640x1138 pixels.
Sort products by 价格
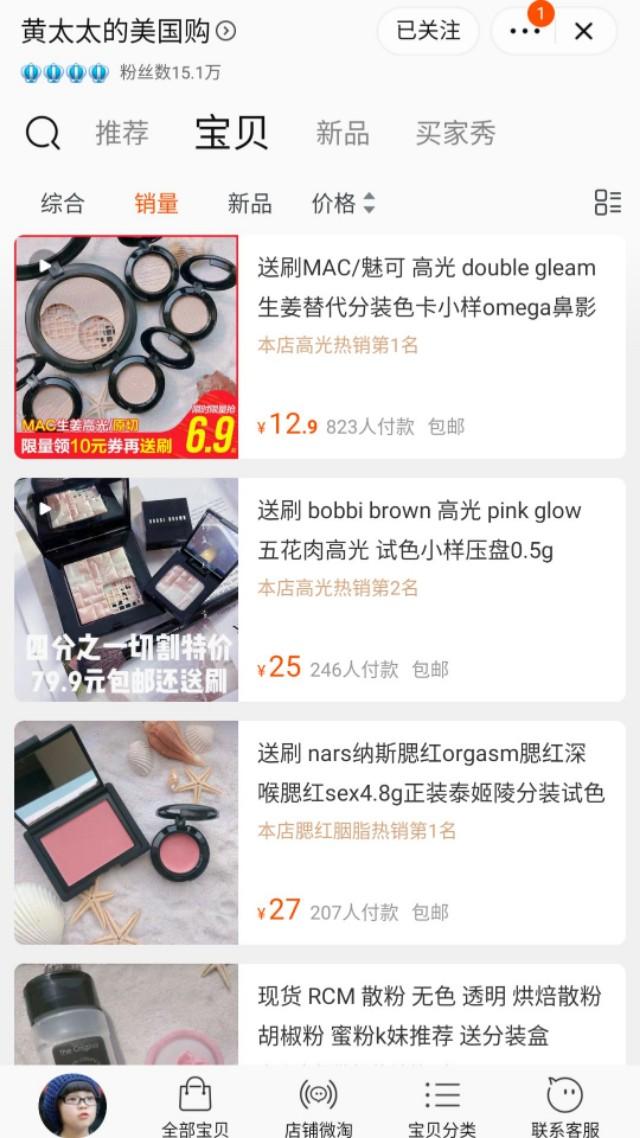point(343,204)
